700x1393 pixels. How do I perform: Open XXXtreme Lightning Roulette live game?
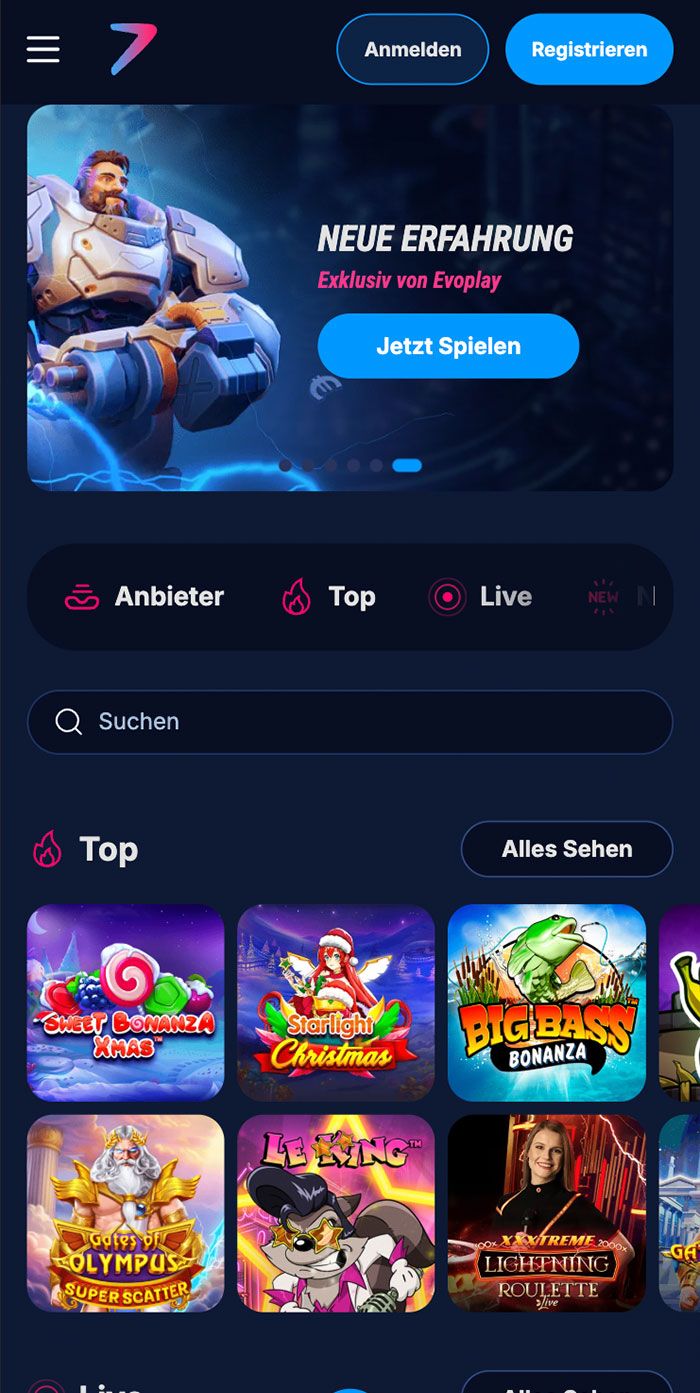click(547, 1213)
